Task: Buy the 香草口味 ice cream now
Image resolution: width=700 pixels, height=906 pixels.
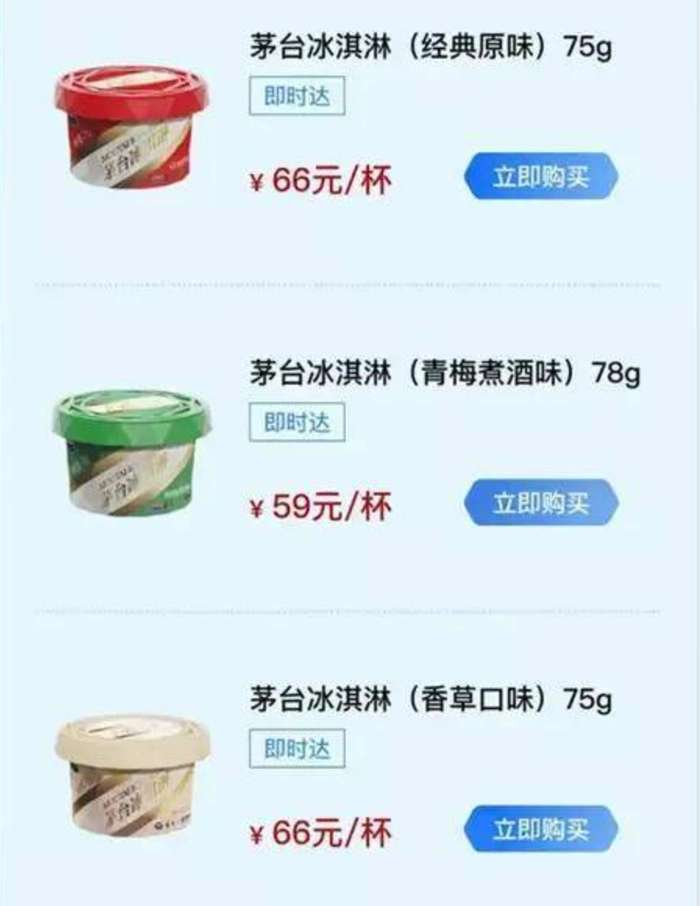Action: (x=541, y=829)
